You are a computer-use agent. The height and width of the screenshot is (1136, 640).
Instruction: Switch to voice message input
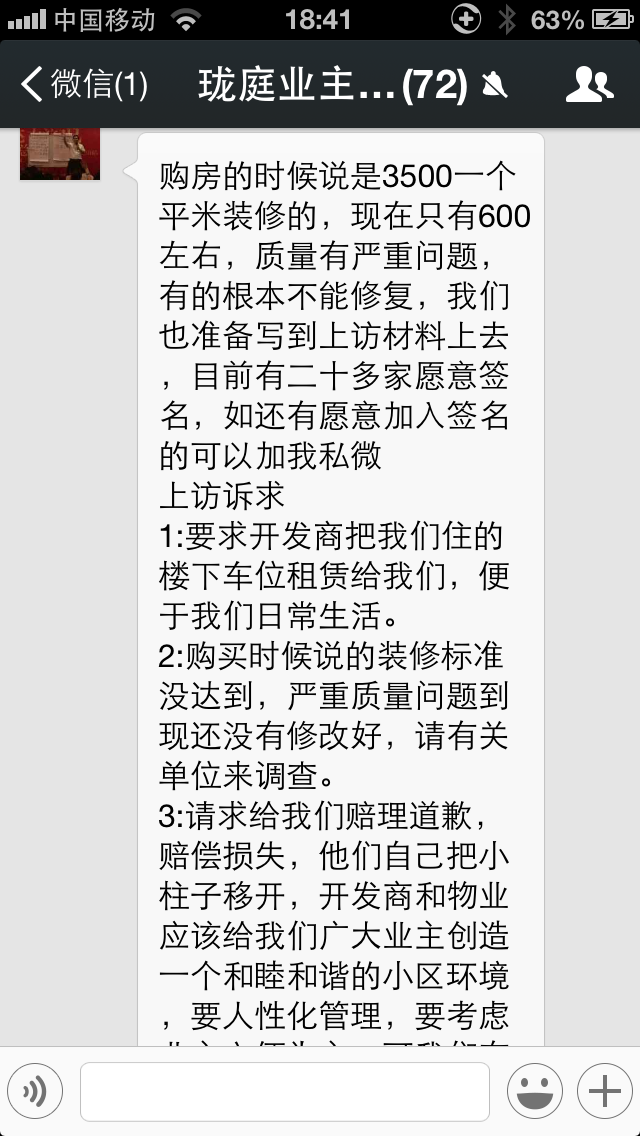pyautogui.click(x=35, y=1091)
